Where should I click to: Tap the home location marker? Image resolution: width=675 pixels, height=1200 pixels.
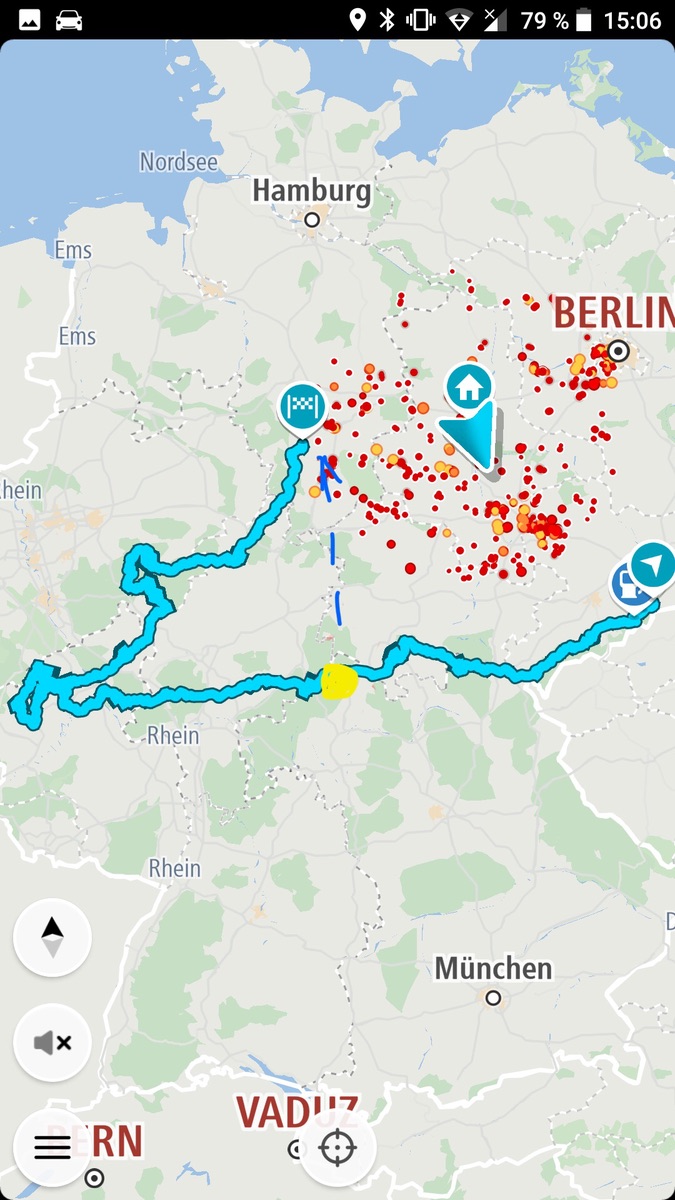(x=469, y=384)
